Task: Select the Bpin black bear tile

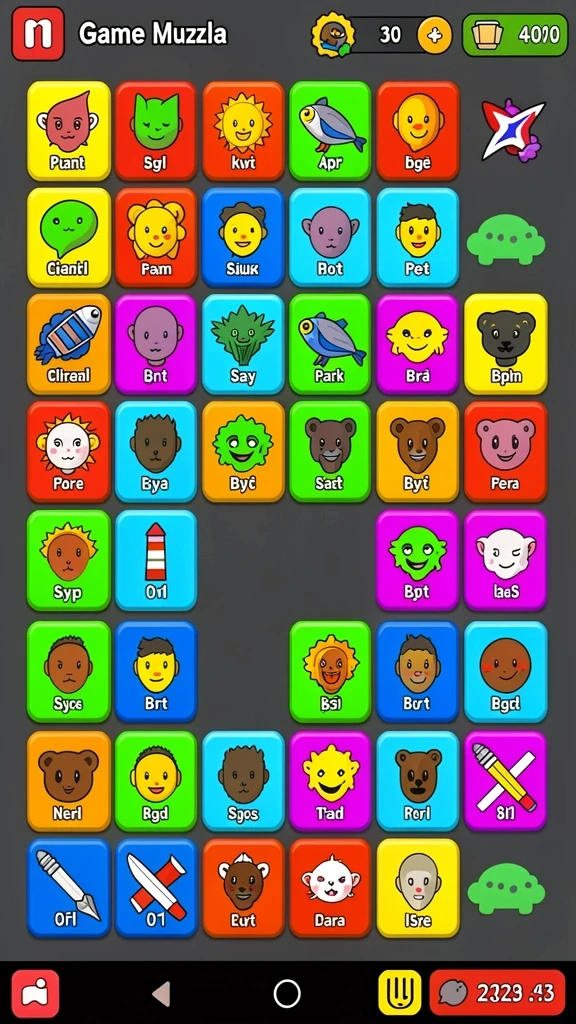Action: tap(505, 344)
